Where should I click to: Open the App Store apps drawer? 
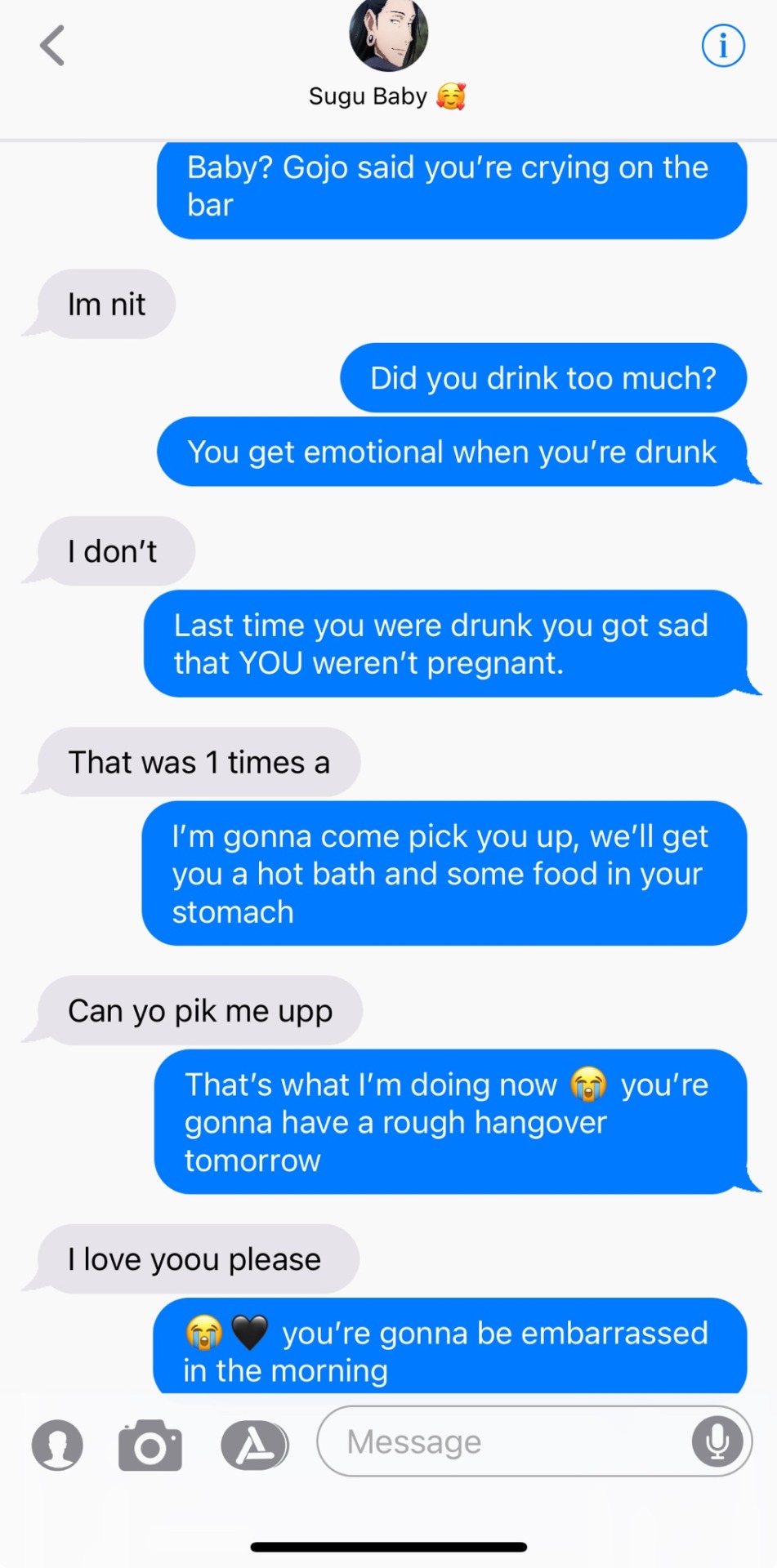point(254,1445)
